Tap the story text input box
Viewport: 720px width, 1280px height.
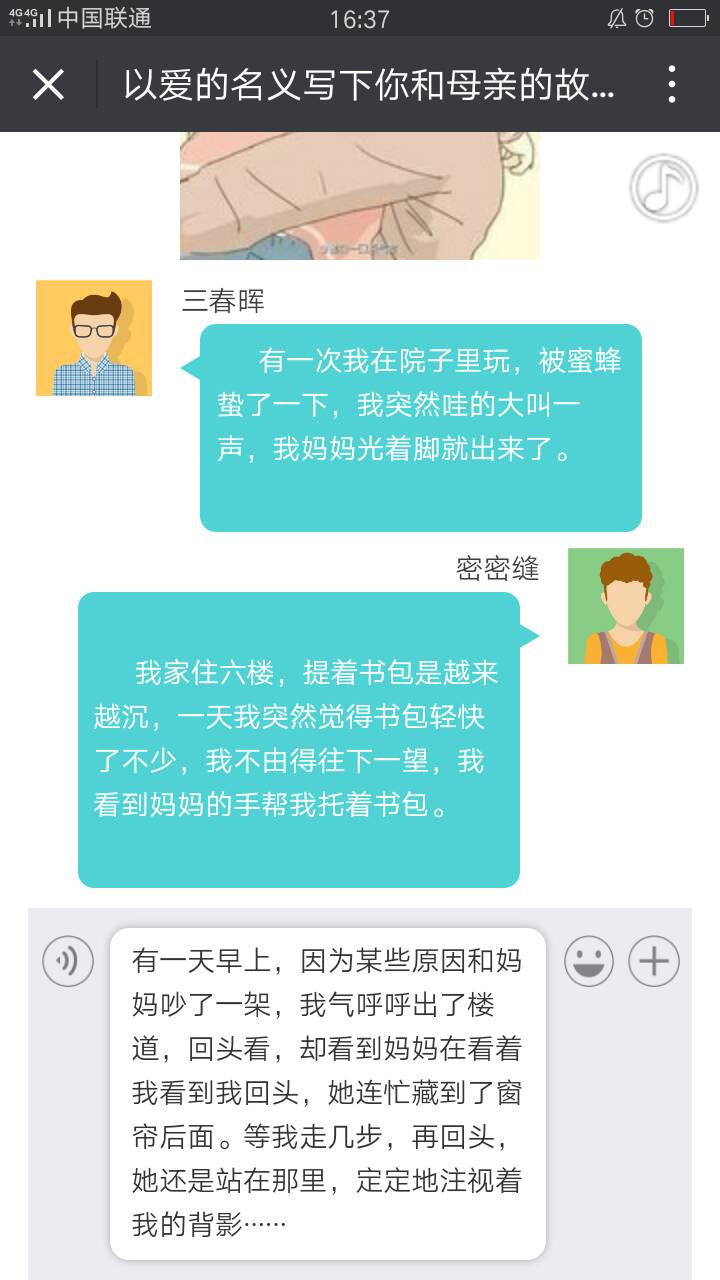327,1093
